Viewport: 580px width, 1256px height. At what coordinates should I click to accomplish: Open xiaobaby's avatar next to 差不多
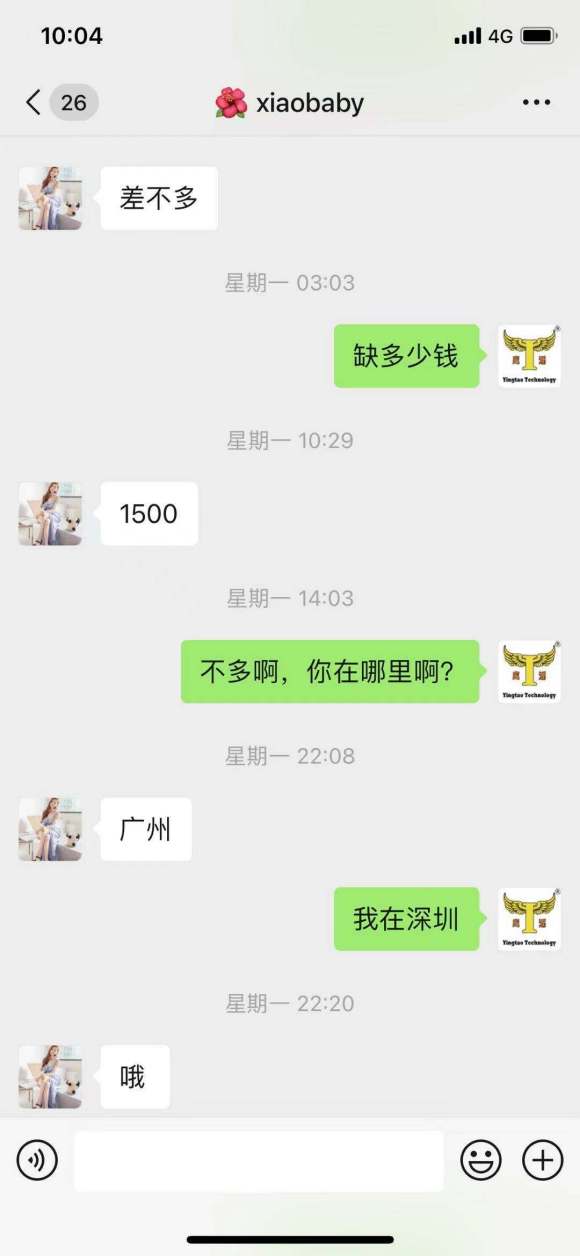point(50,198)
